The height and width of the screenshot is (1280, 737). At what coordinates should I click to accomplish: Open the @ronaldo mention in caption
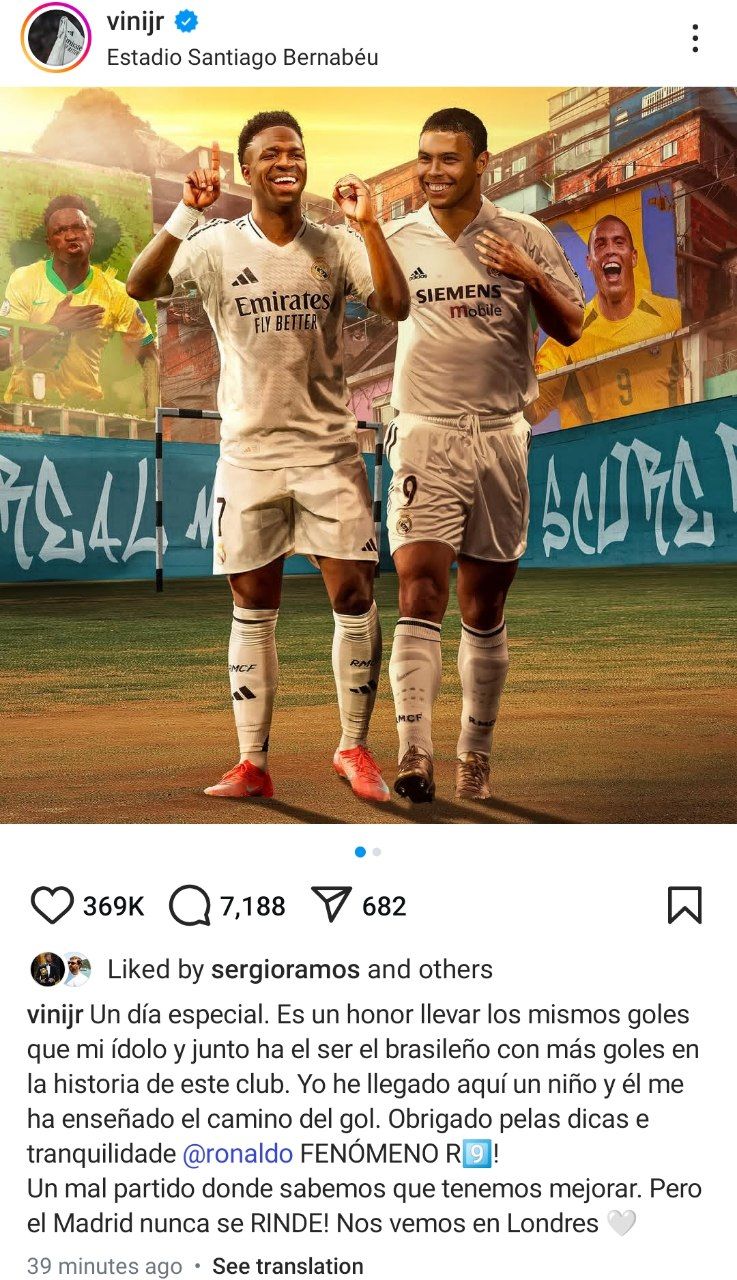tap(238, 1153)
